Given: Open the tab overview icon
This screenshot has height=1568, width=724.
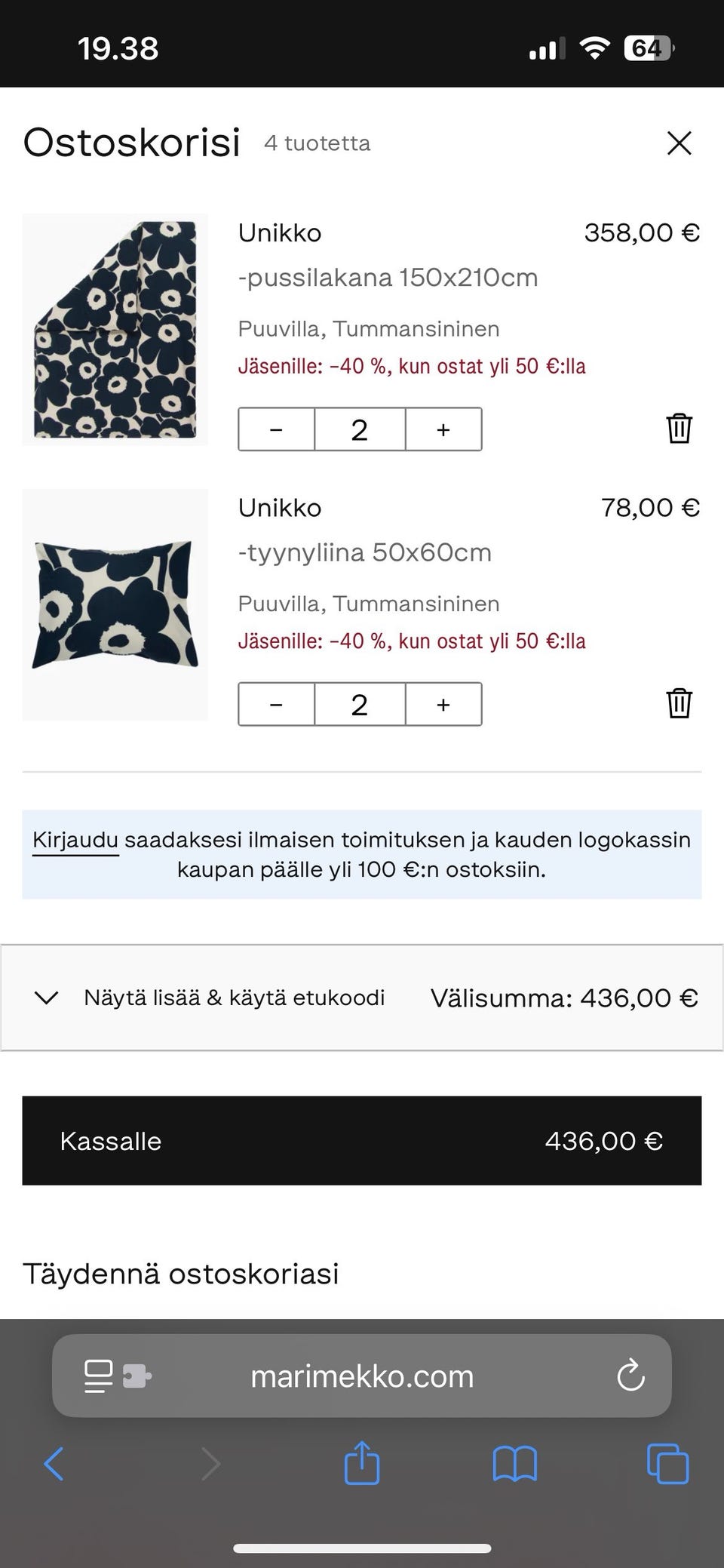Looking at the screenshot, I should click(667, 1465).
